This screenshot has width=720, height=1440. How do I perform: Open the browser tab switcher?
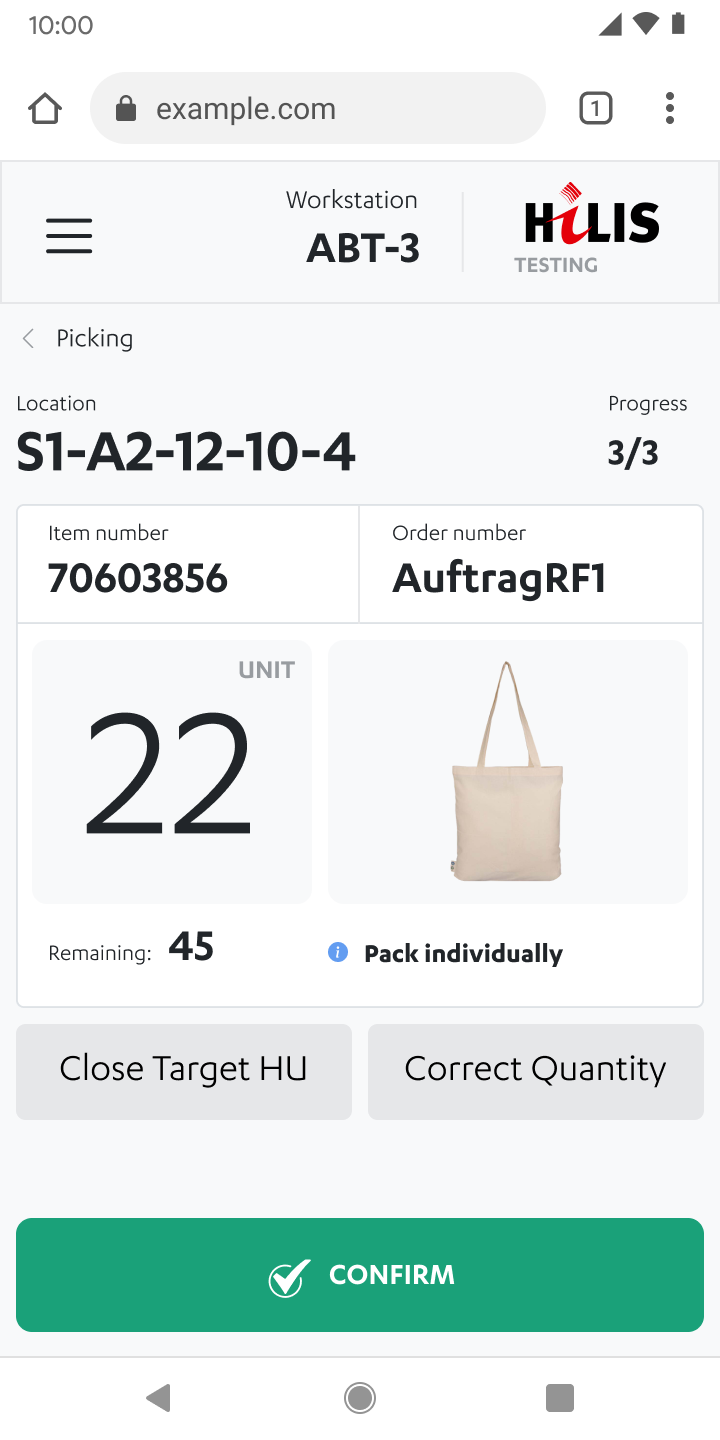[x=595, y=108]
